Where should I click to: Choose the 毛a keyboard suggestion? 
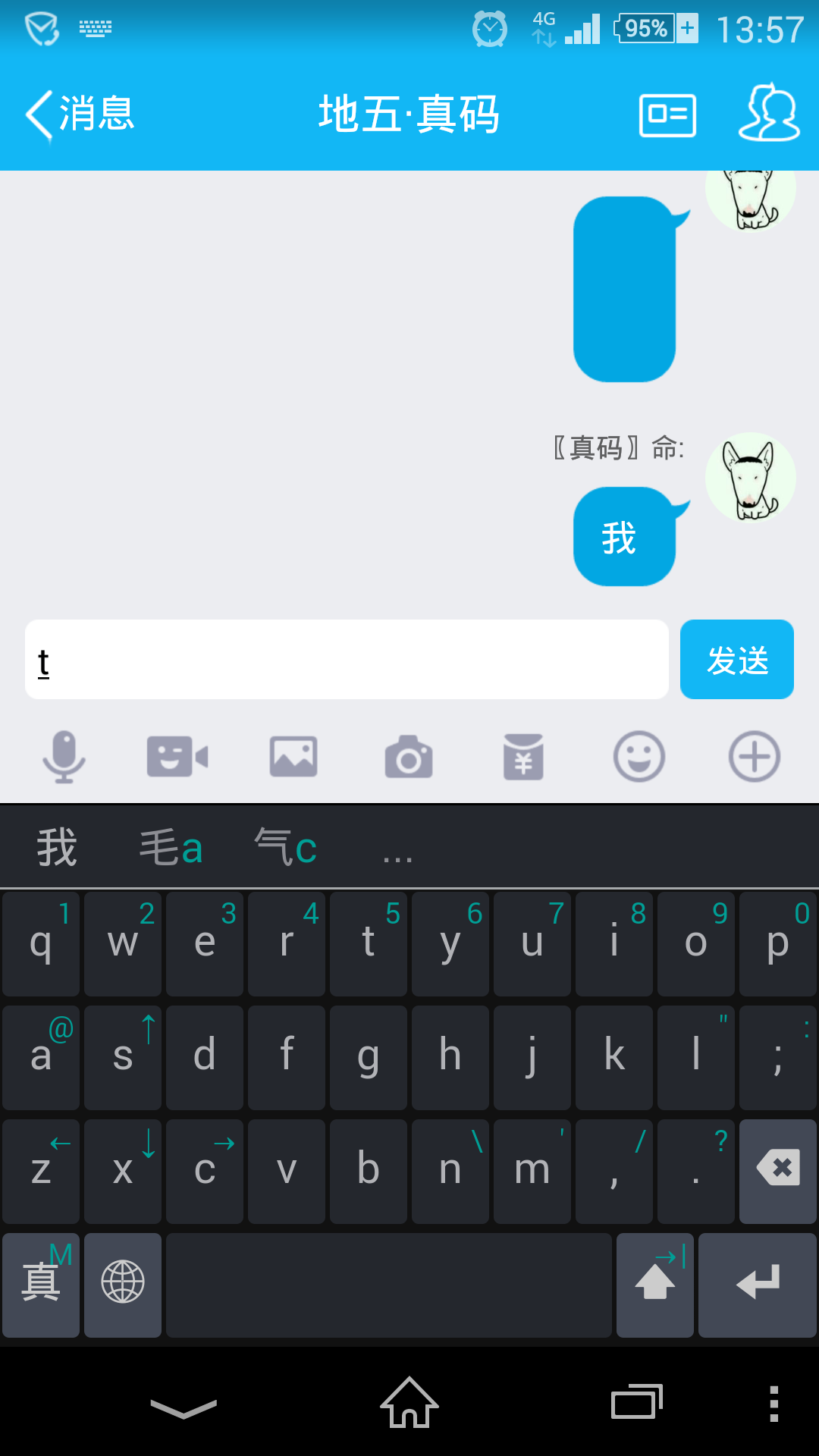(171, 847)
